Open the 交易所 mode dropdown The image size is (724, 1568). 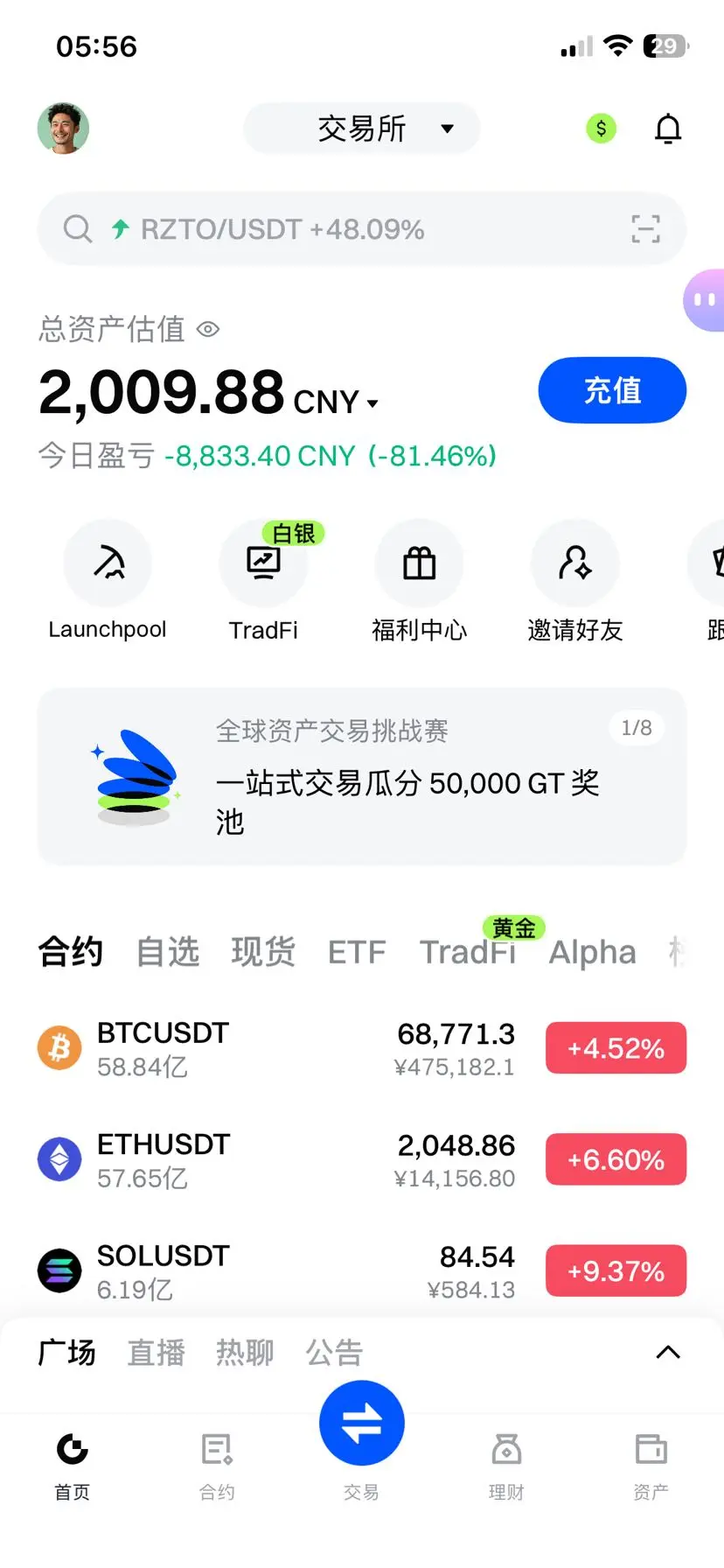(362, 129)
